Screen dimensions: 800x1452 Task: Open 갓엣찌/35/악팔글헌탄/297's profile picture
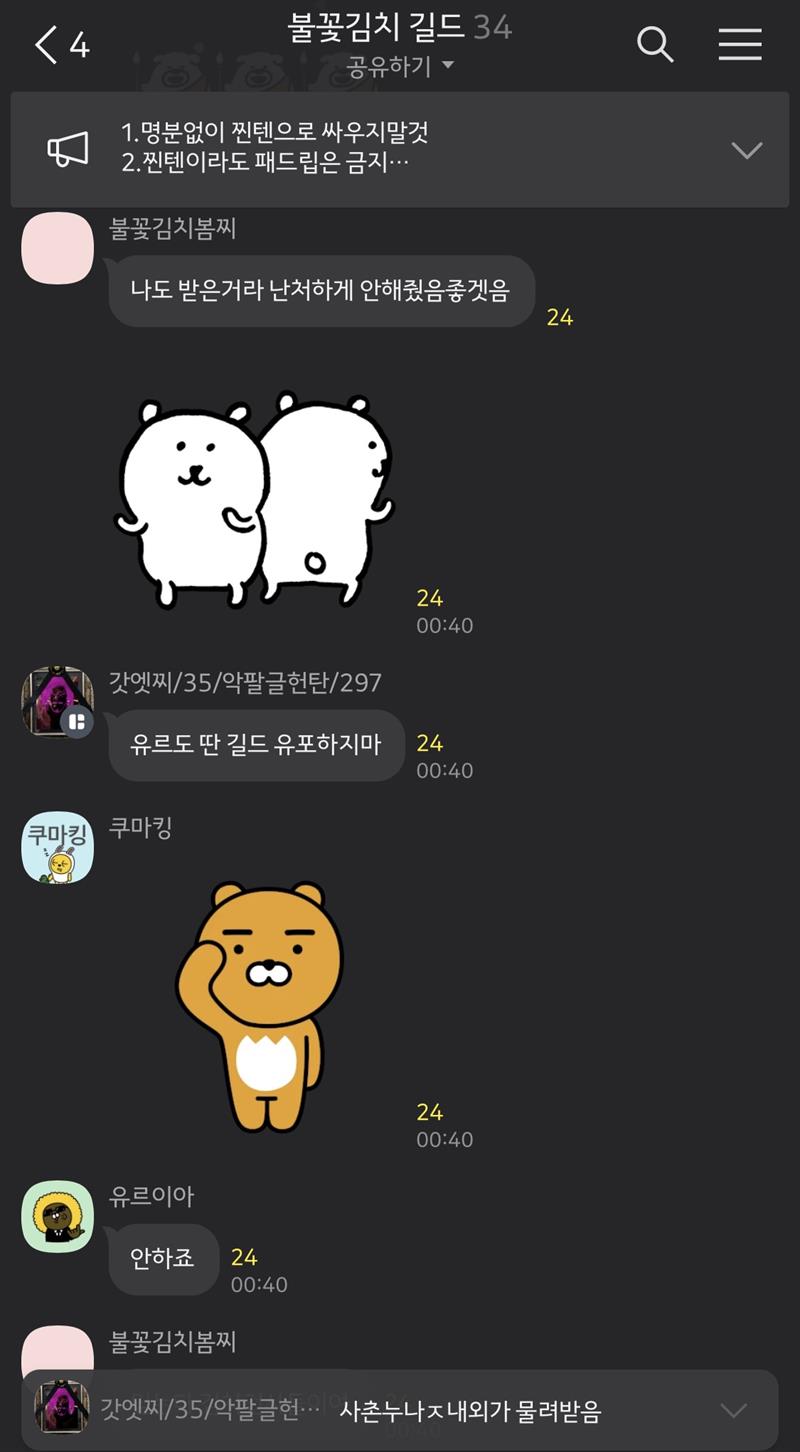[57, 702]
